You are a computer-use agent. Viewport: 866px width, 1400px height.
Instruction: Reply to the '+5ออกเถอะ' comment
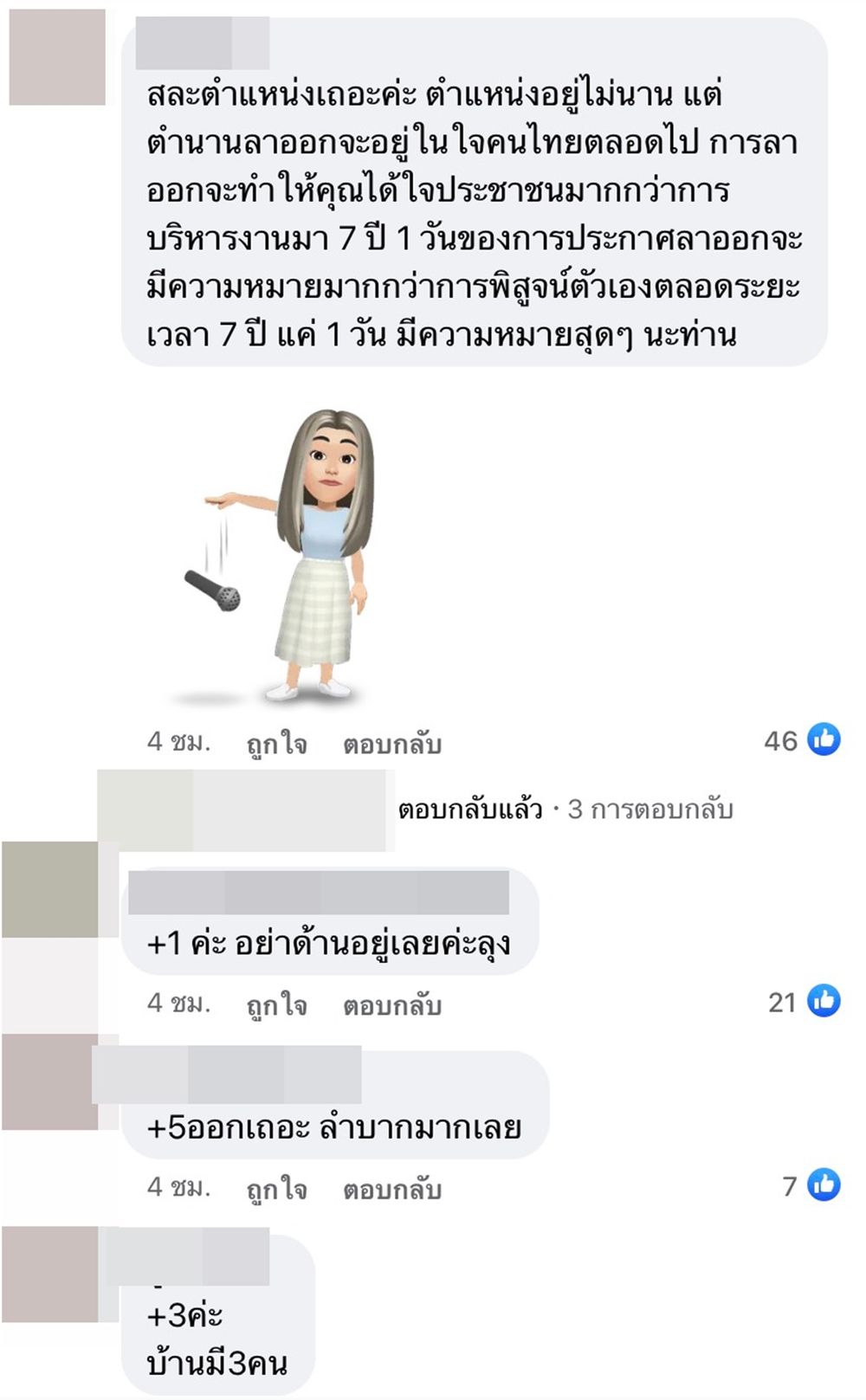point(391,1188)
